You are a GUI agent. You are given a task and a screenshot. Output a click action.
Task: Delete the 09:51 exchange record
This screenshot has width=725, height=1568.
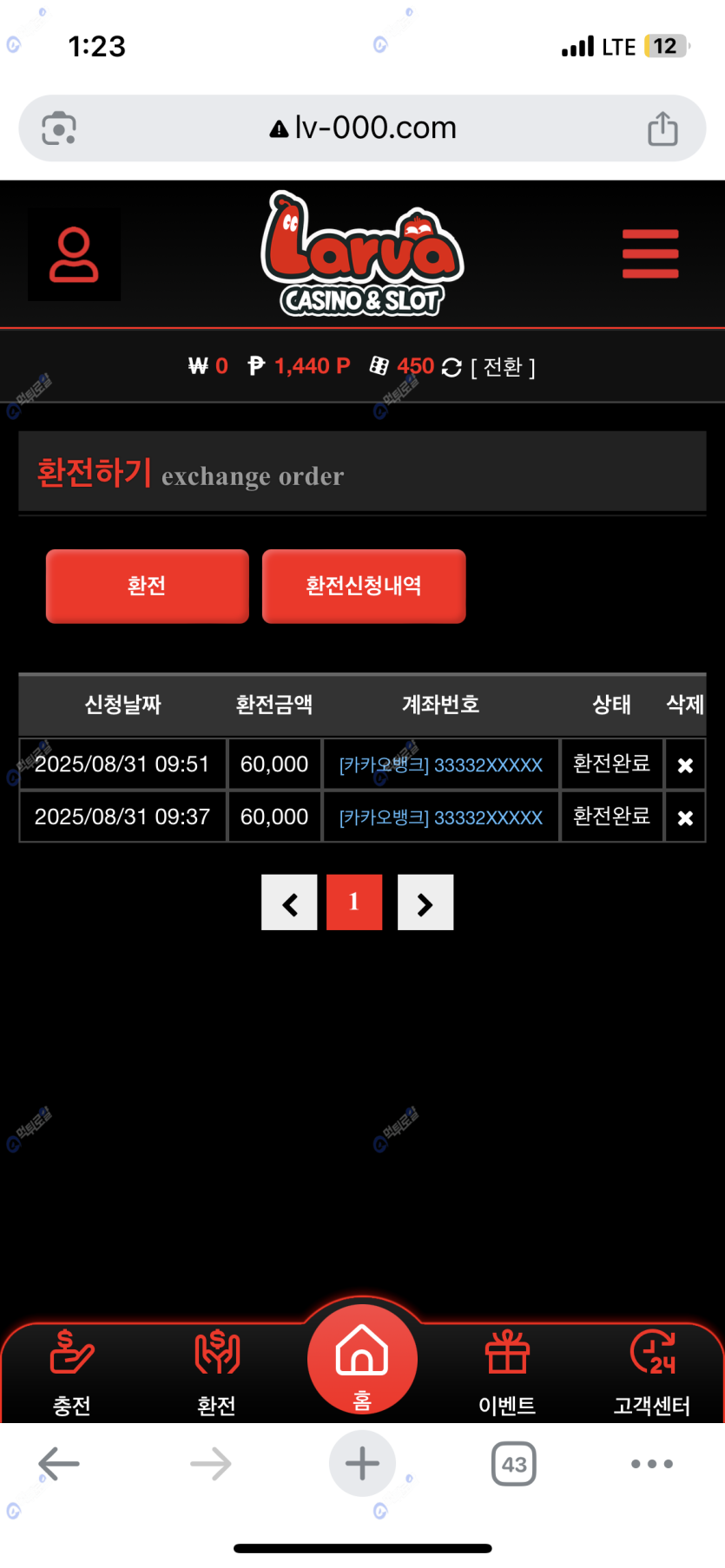pos(685,765)
